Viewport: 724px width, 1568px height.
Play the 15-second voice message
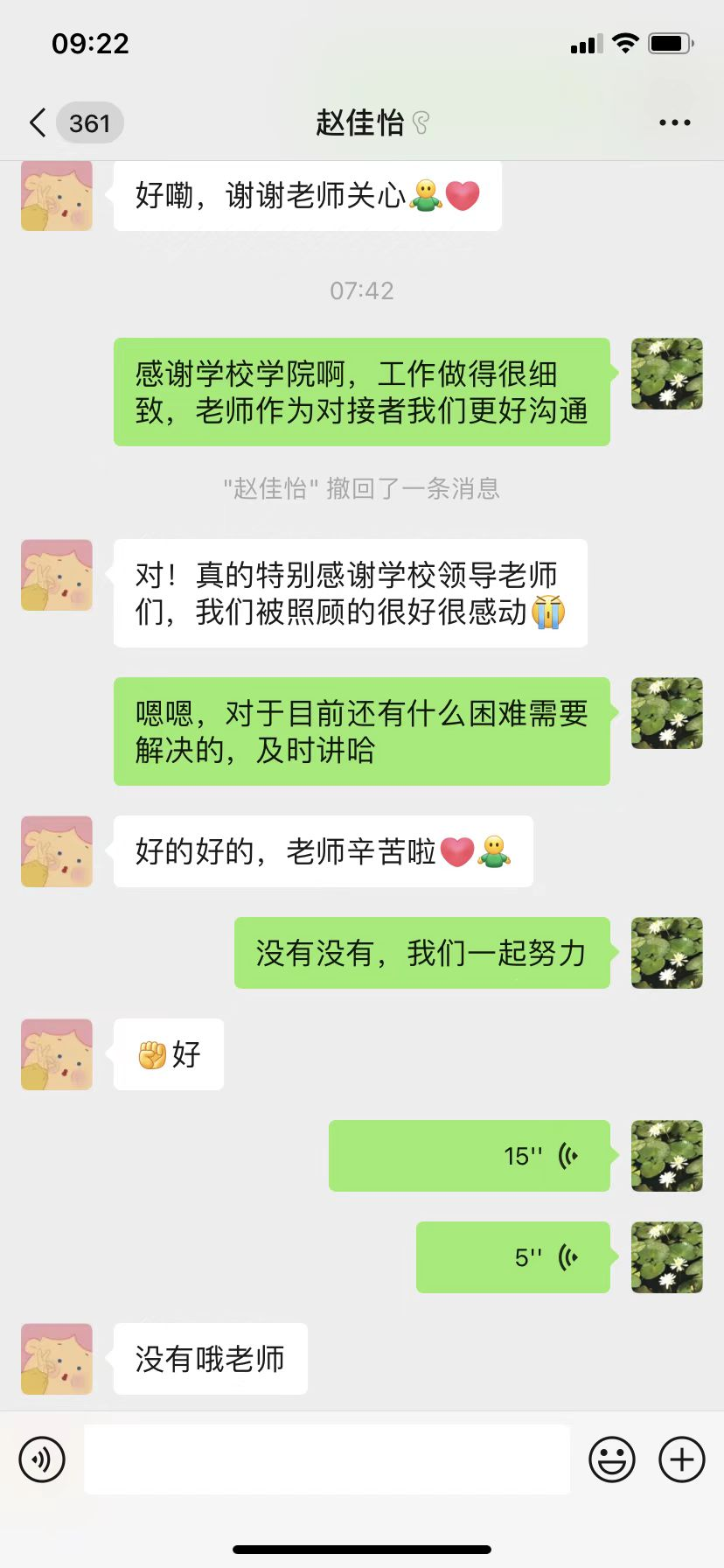[470, 1156]
